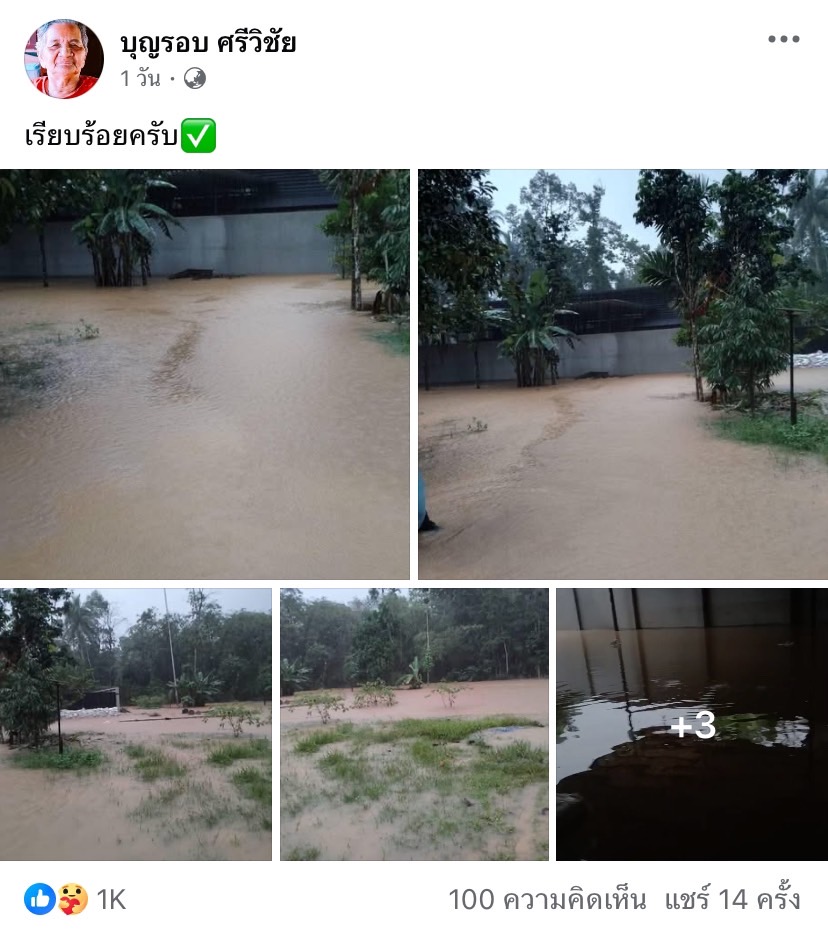The width and height of the screenshot is (828, 929).
Task: Open บุญรอบ ศรีวิชัย's profile picture
Action: [63, 58]
